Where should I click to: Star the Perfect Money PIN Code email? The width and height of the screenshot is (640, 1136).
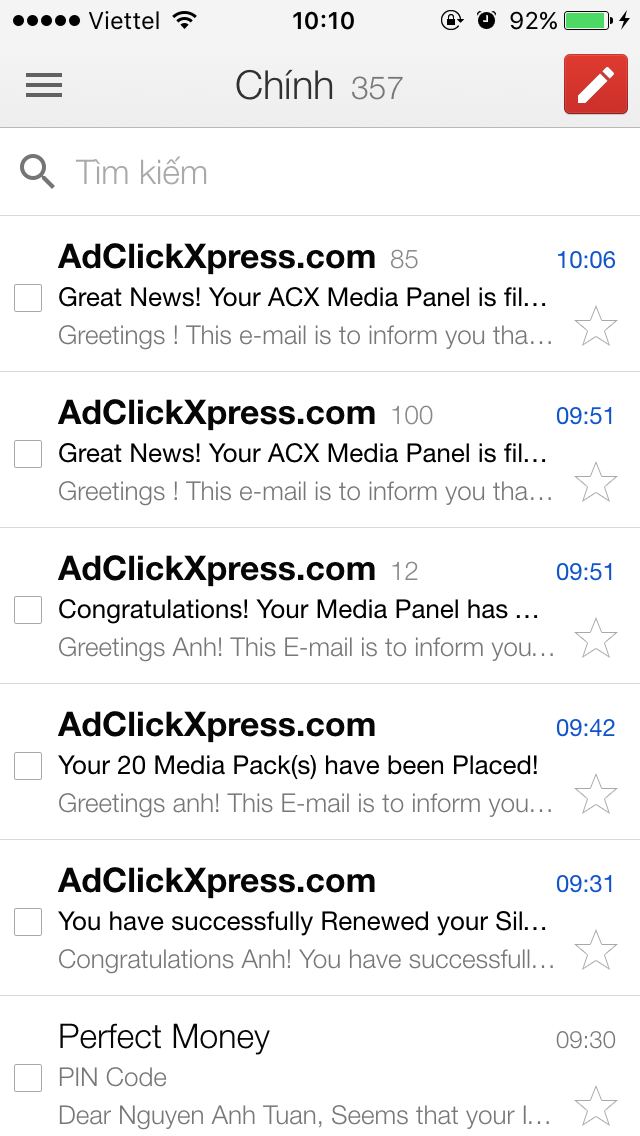click(x=596, y=1106)
